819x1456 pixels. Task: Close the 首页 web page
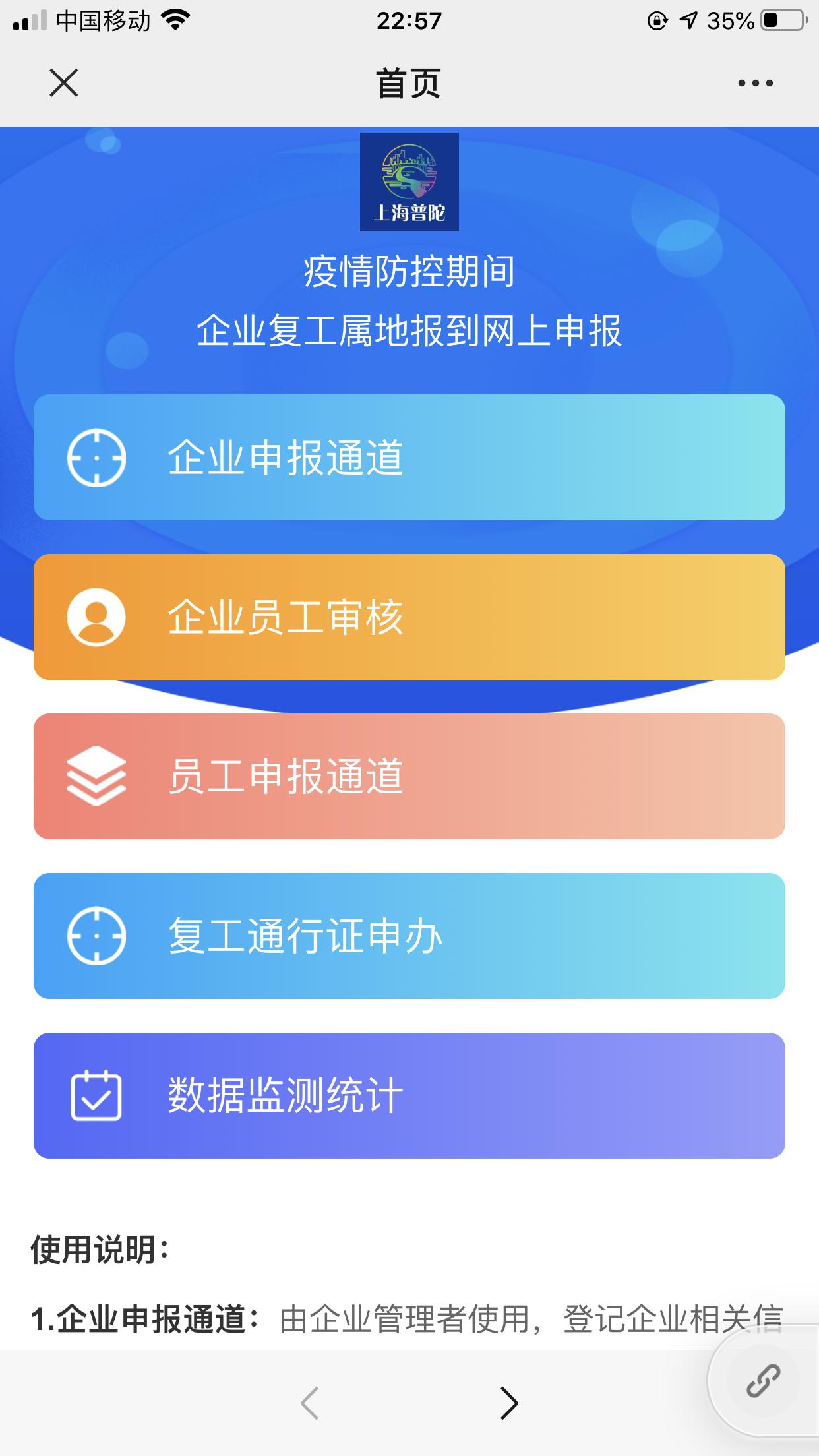click(x=64, y=83)
